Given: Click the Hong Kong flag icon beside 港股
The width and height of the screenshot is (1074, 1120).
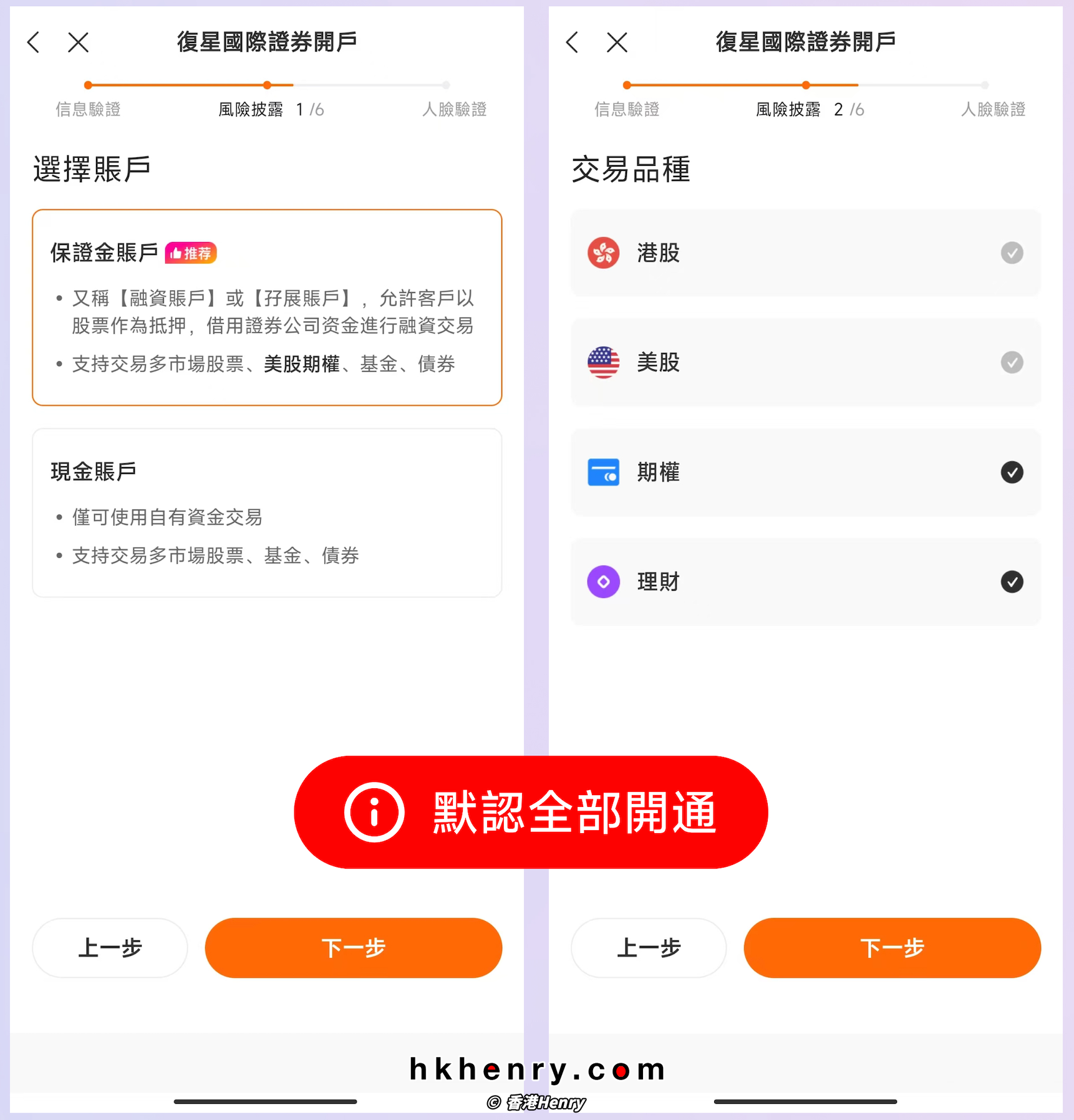Looking at the screenshot, I should coord(603,253).
